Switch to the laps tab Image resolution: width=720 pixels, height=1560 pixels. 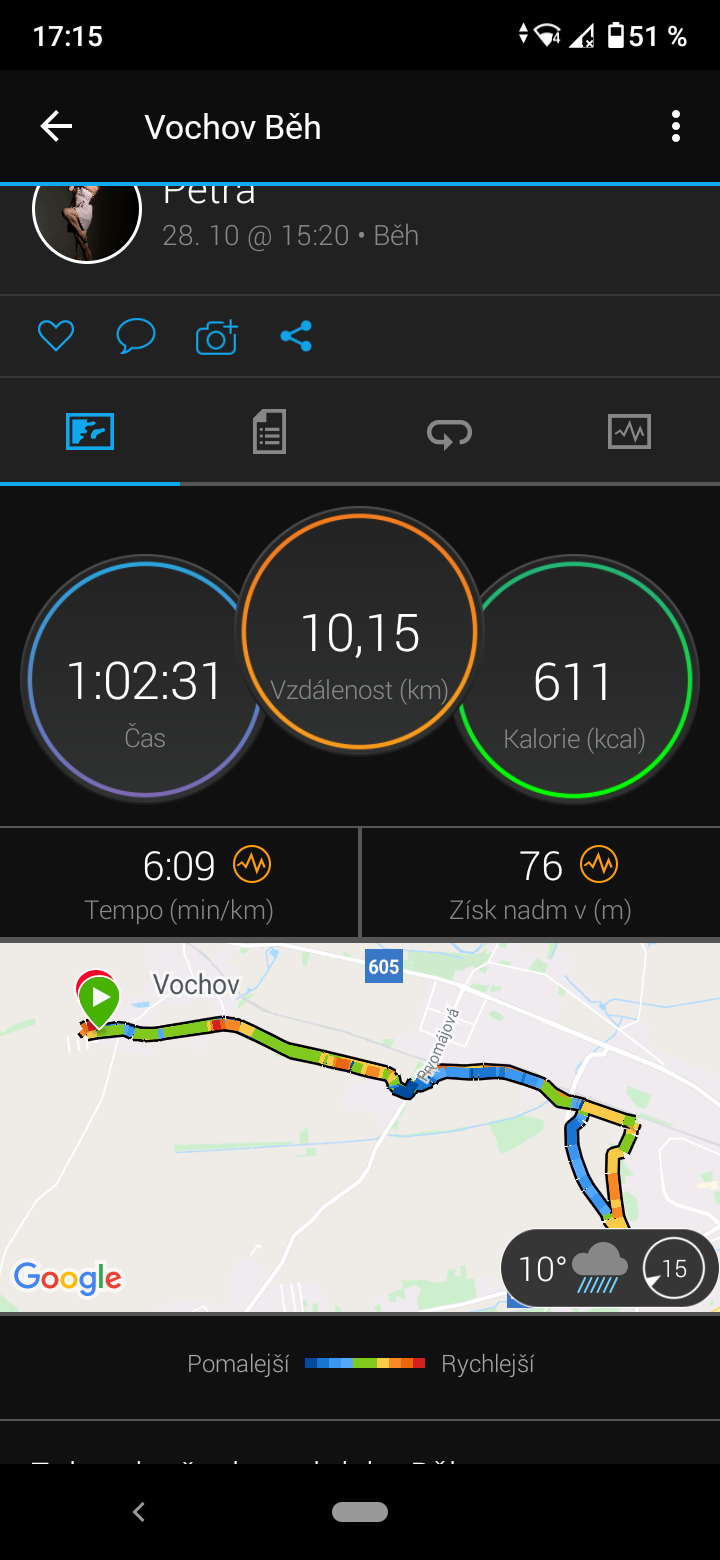(x=449, y=432)
